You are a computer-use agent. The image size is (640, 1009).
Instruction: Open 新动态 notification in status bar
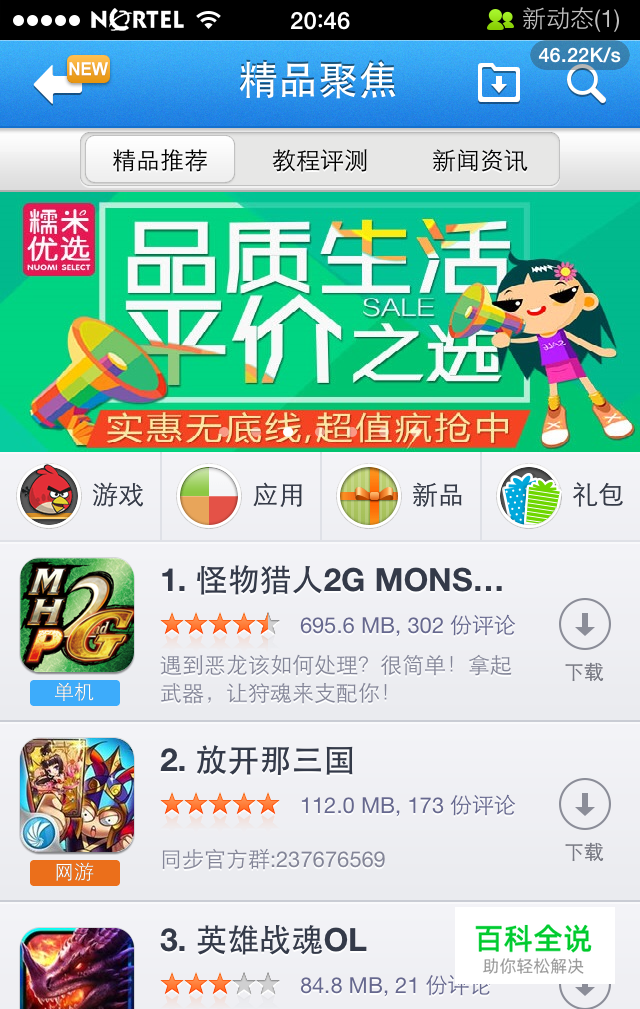554,19
